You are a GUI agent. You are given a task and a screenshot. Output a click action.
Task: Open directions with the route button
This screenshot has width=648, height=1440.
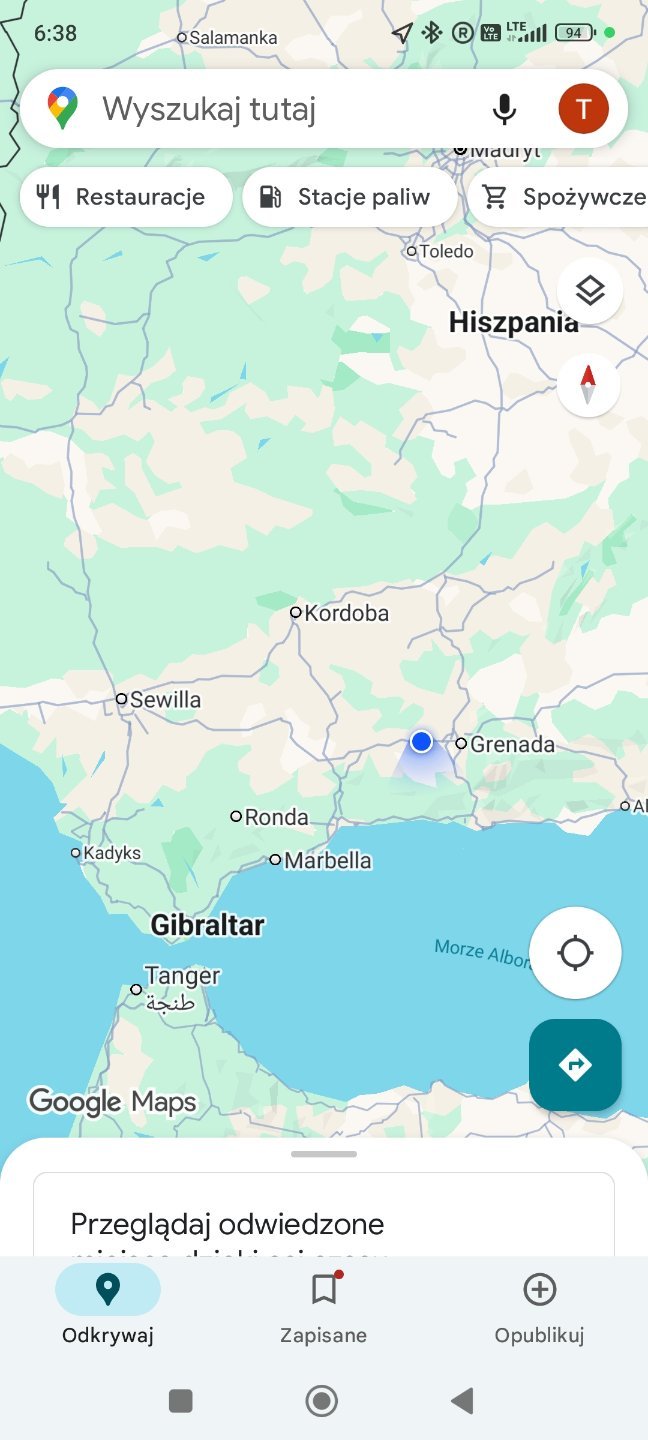coord(575,1065)
